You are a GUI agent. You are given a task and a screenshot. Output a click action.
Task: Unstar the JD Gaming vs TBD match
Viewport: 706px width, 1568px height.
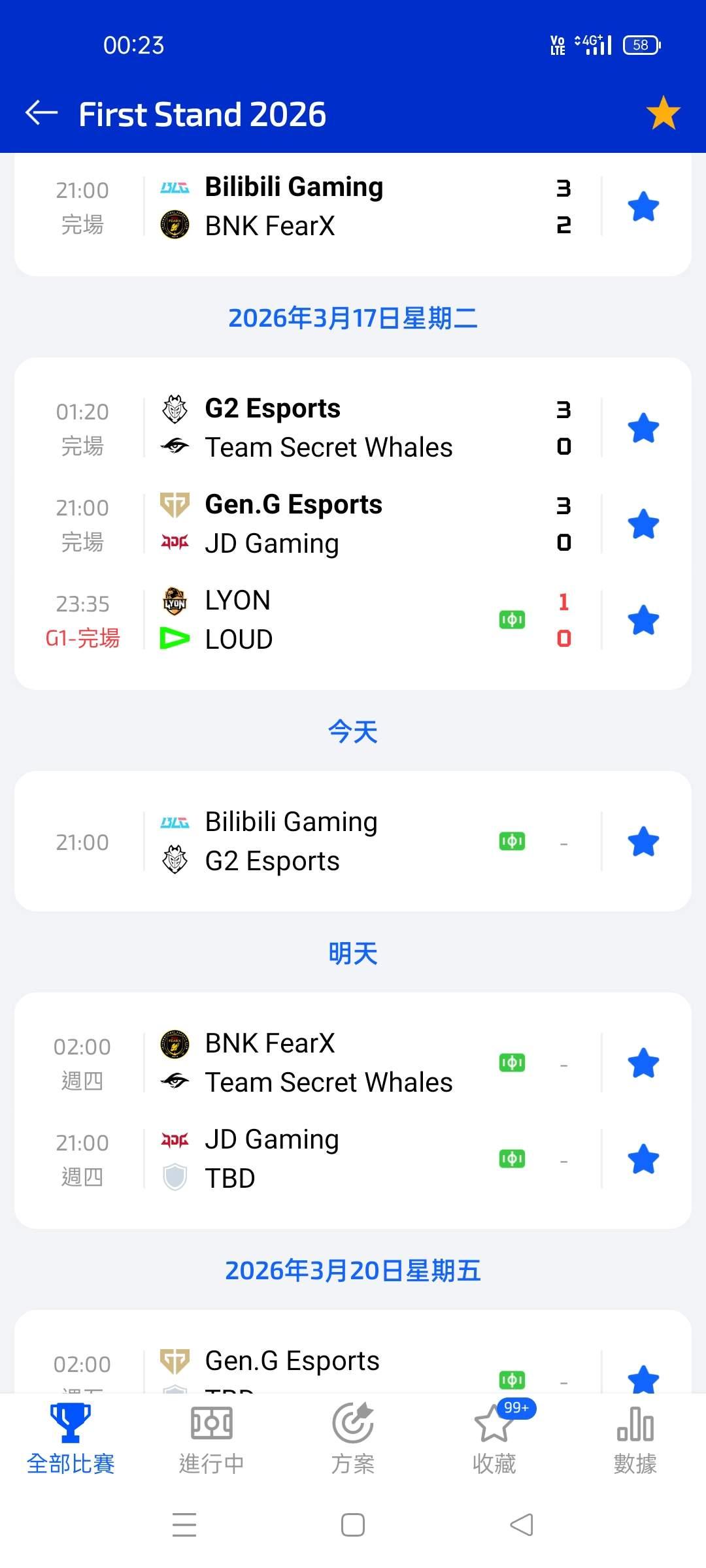643,1159
